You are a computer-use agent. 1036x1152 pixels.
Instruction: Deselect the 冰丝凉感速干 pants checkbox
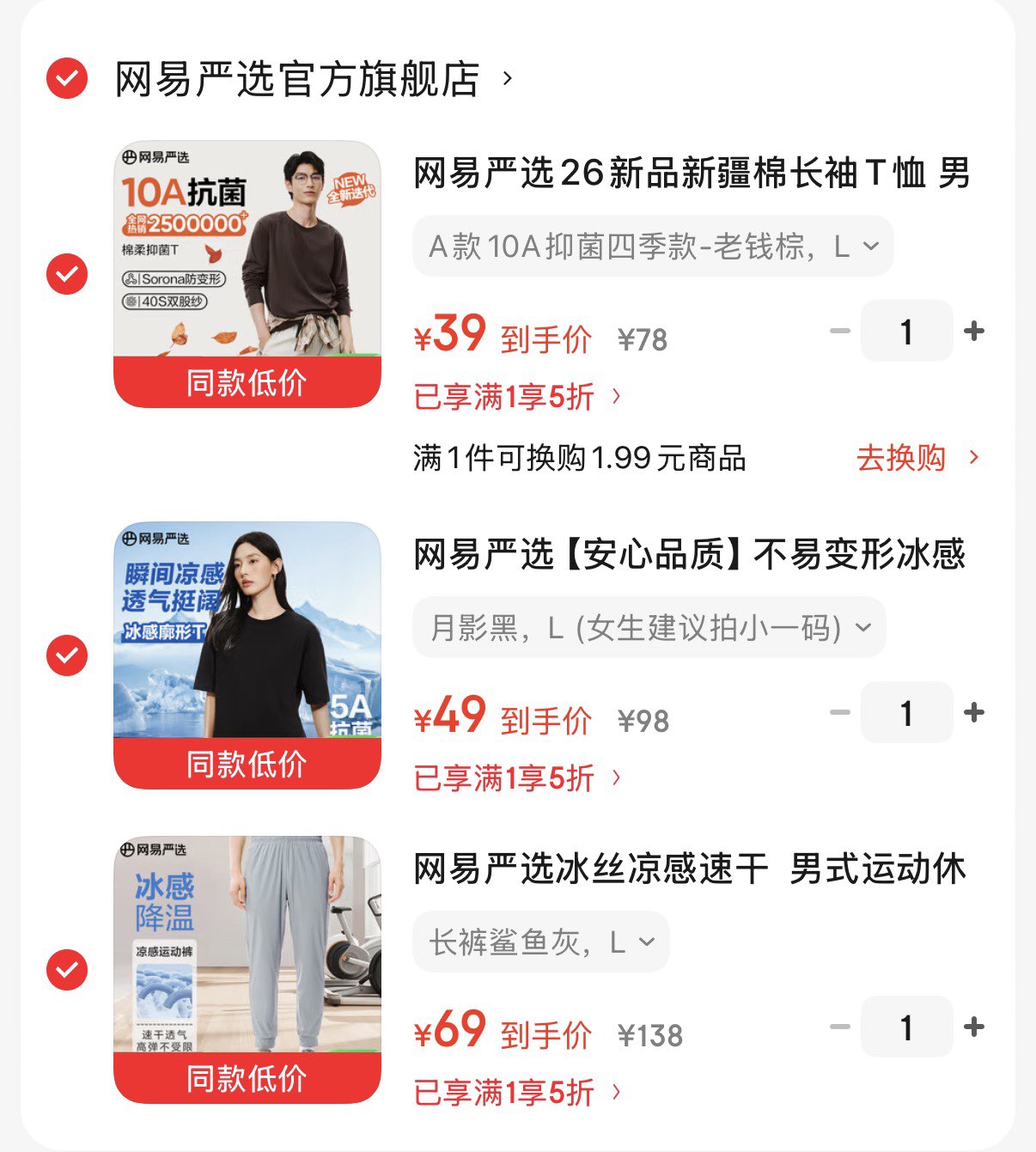click(67, 970)
